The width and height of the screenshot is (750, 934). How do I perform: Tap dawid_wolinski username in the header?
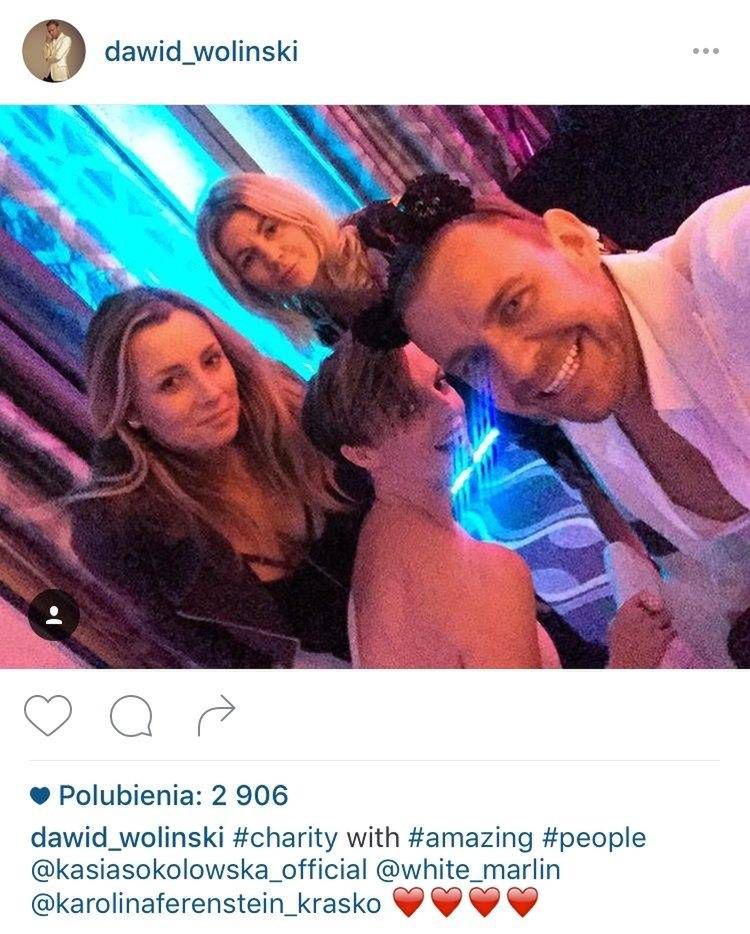pos(201,51)
